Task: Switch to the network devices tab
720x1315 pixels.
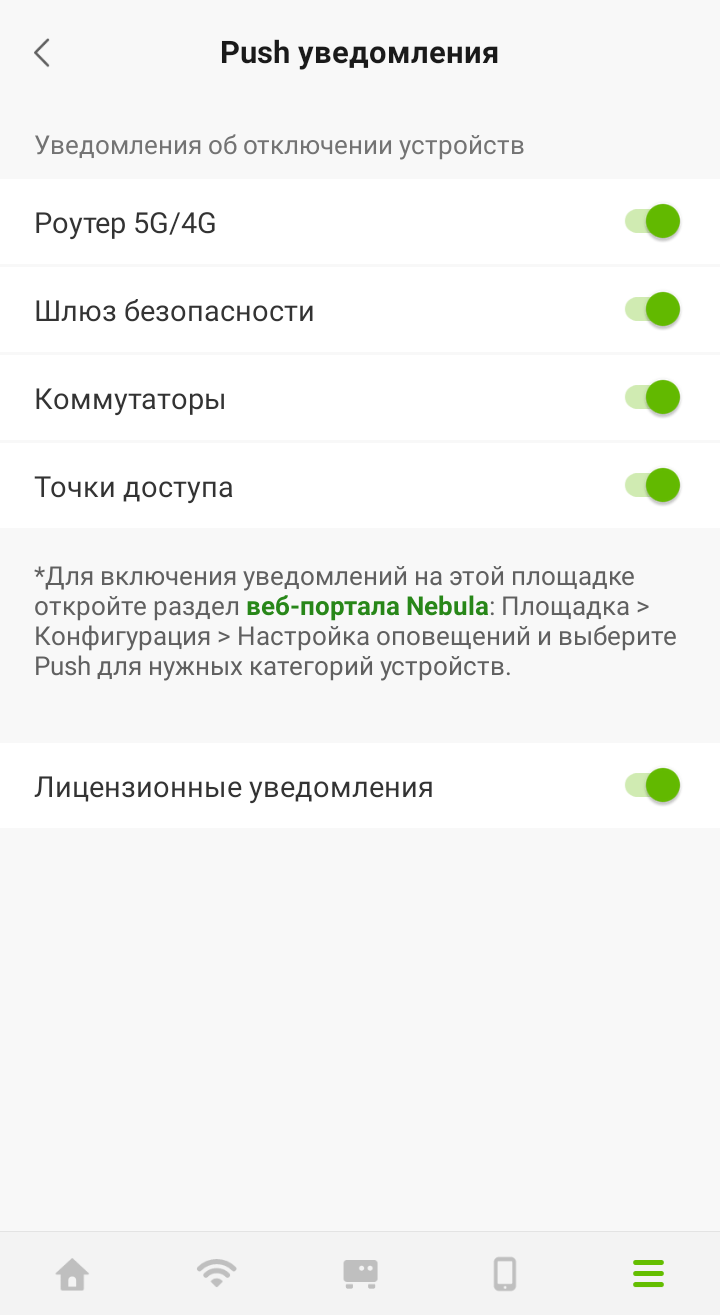Action: click(360, 1274)
